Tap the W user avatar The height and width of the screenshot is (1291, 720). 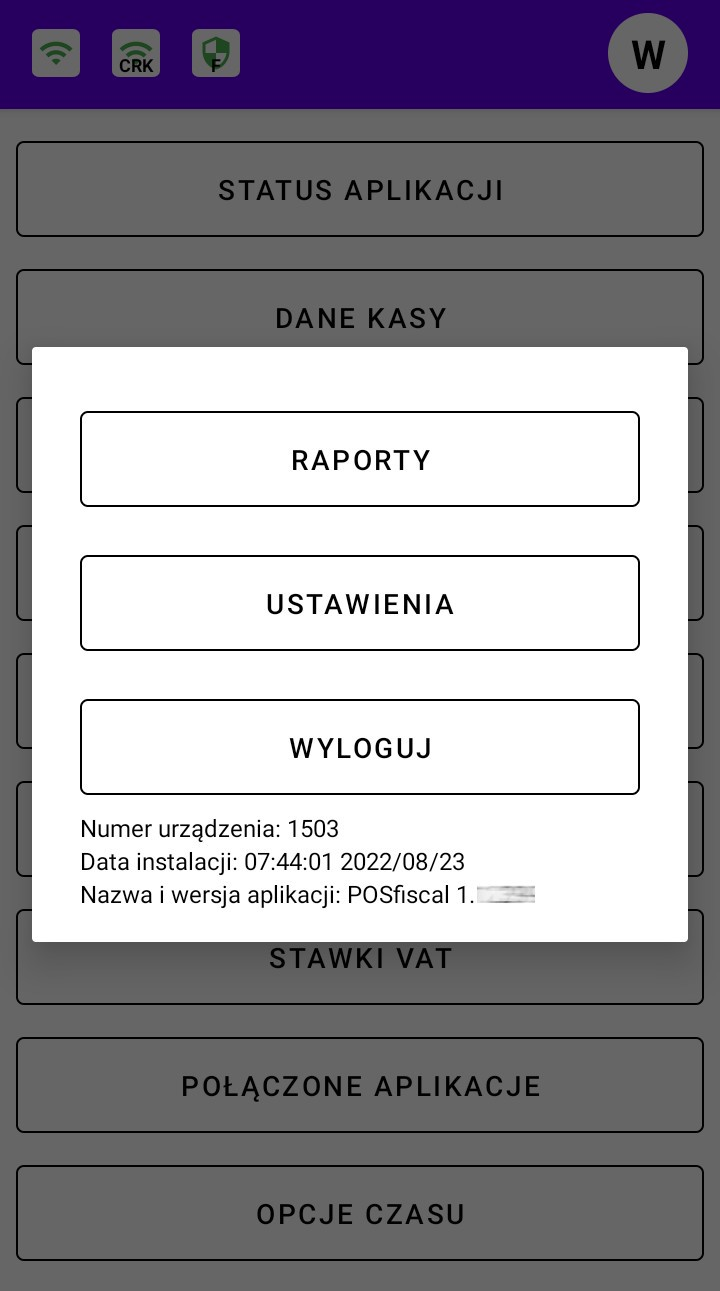tap(648, 54)
